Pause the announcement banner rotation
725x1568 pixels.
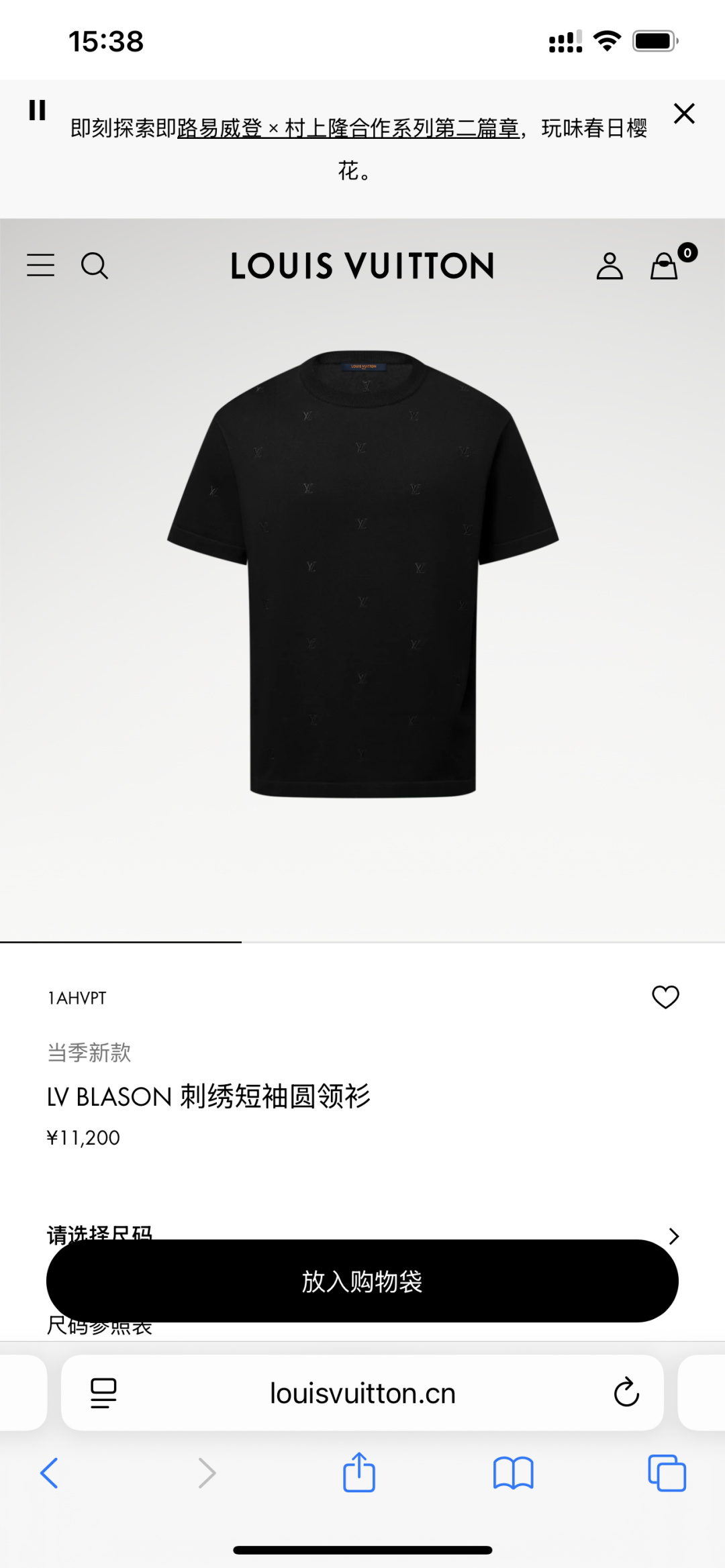[x=37, y=110]
